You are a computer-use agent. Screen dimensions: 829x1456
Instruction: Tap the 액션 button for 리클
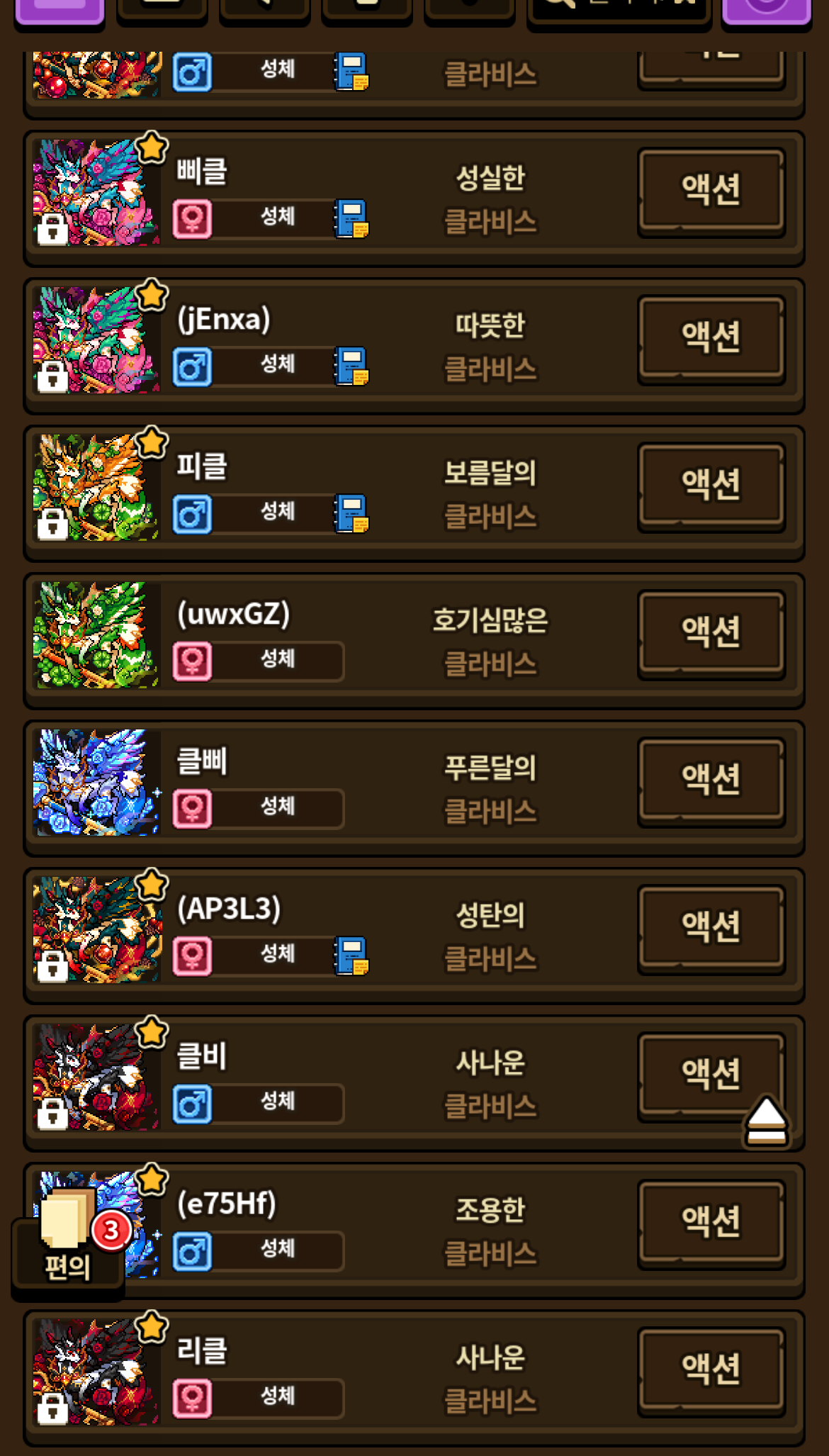(x=711, y=1370)
